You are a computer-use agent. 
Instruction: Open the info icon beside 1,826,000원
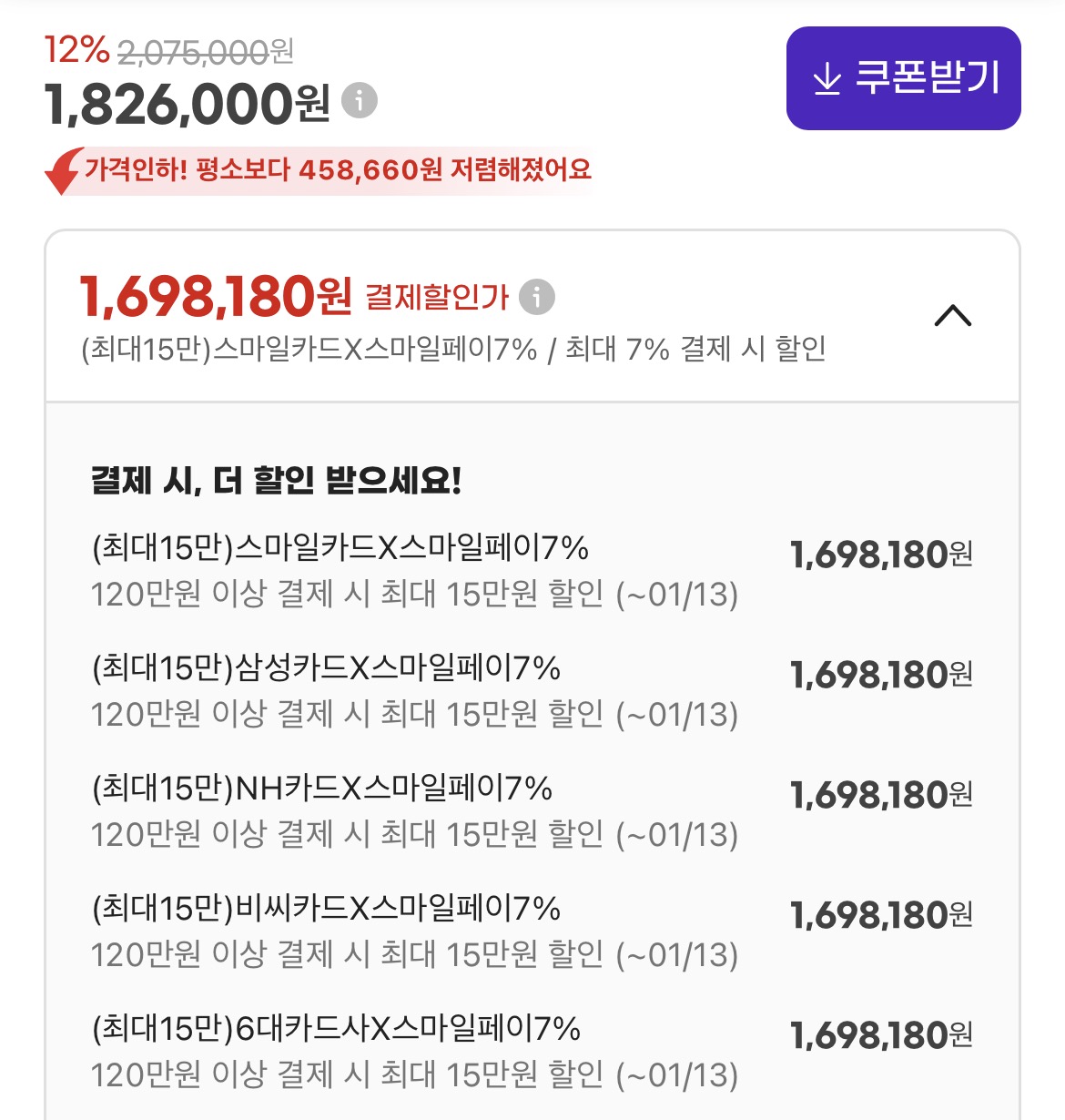(359, 102)
